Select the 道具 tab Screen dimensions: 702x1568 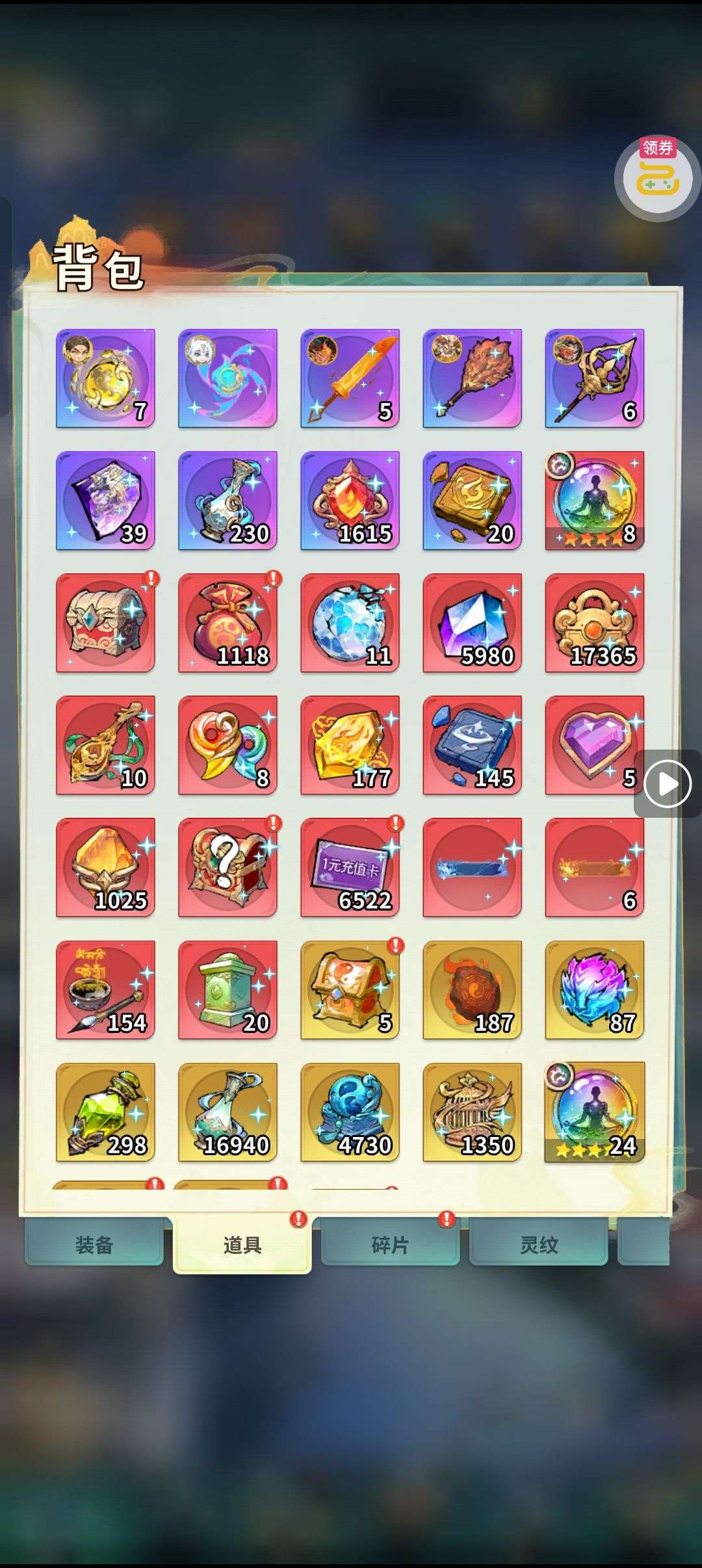pyautogui.click(x=242, y=1244)
